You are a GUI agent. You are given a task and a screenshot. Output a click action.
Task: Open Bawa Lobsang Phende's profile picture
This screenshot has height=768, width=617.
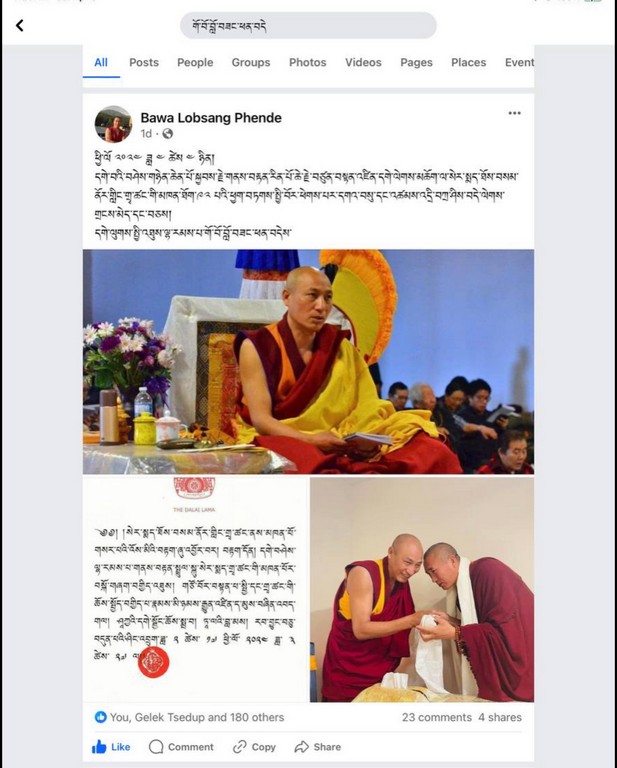pyautogui.click(x=113, y=125)
